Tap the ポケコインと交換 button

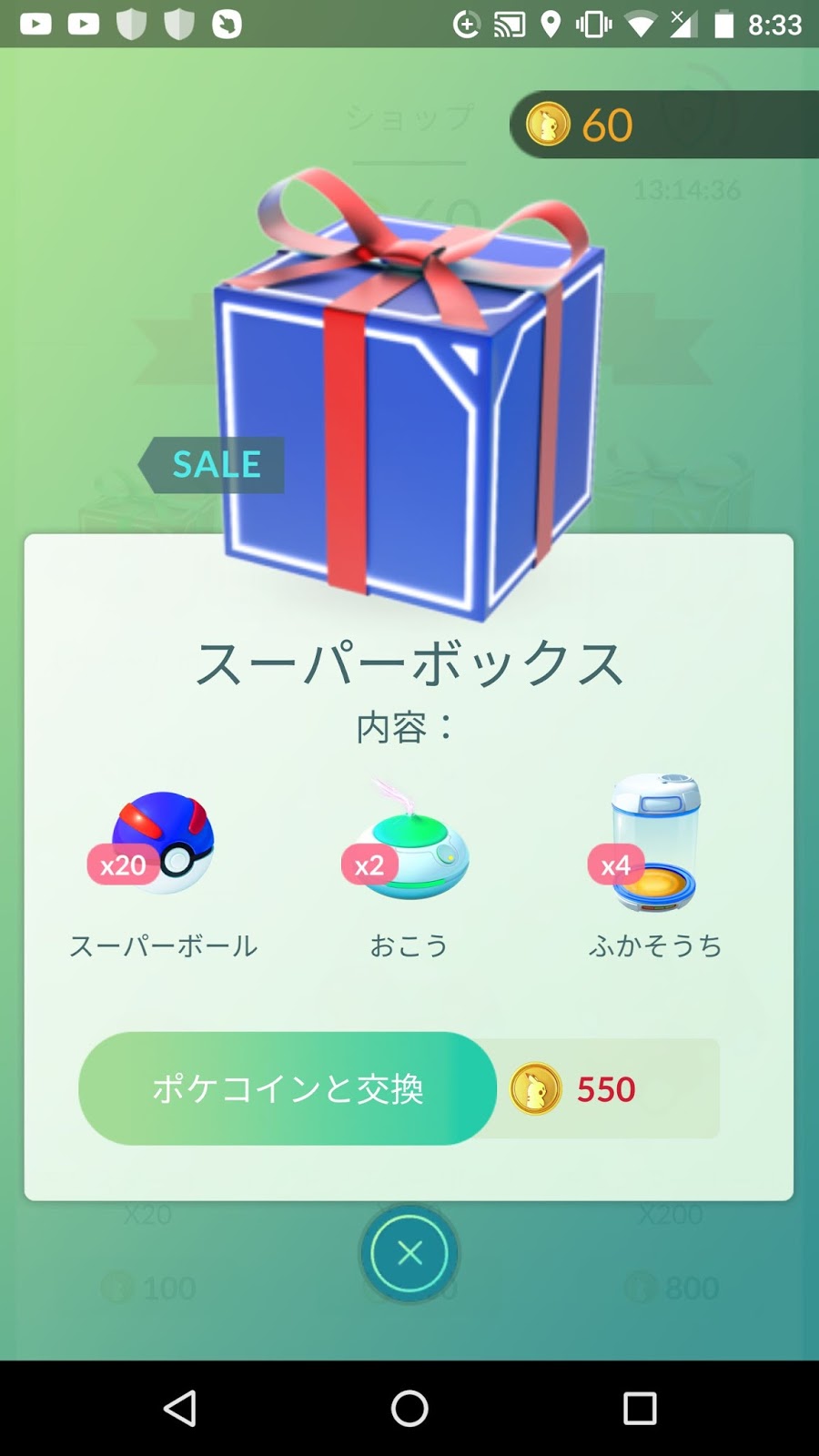point(288,1088)
